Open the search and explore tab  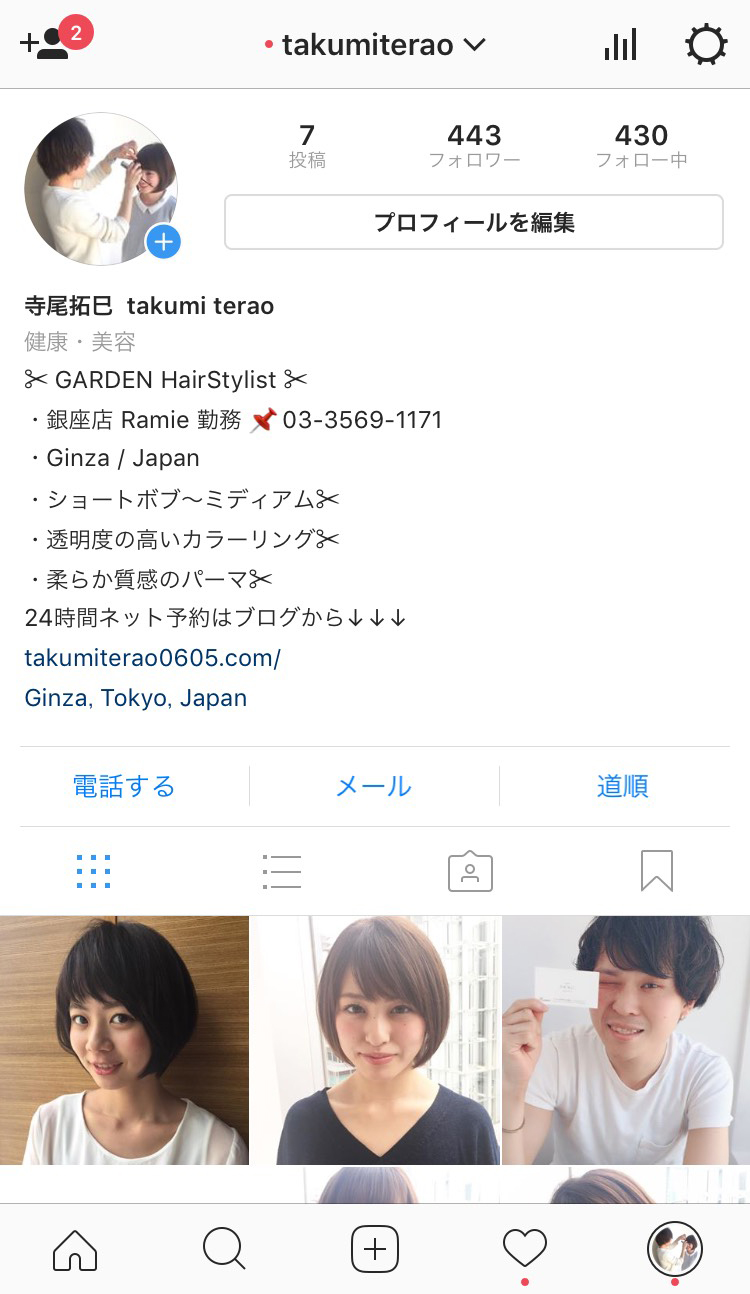pyautogui.click(x=224, y=1250)
